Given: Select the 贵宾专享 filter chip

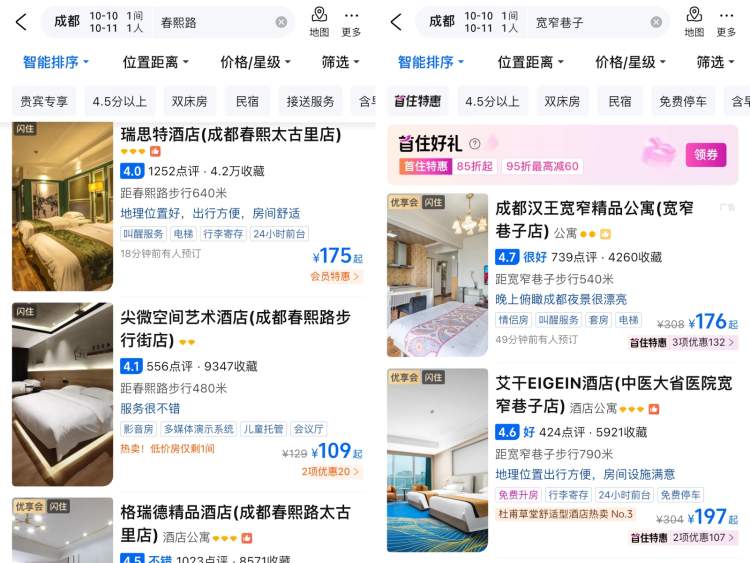Looking at the screenshot, I should [44, 101].
